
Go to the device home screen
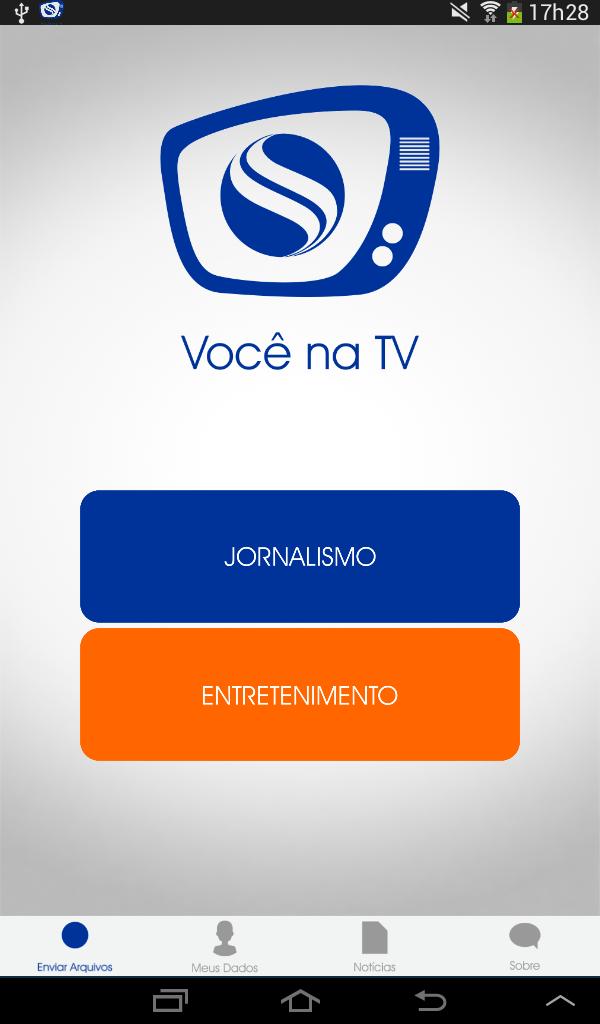[x=300, y=1000]
